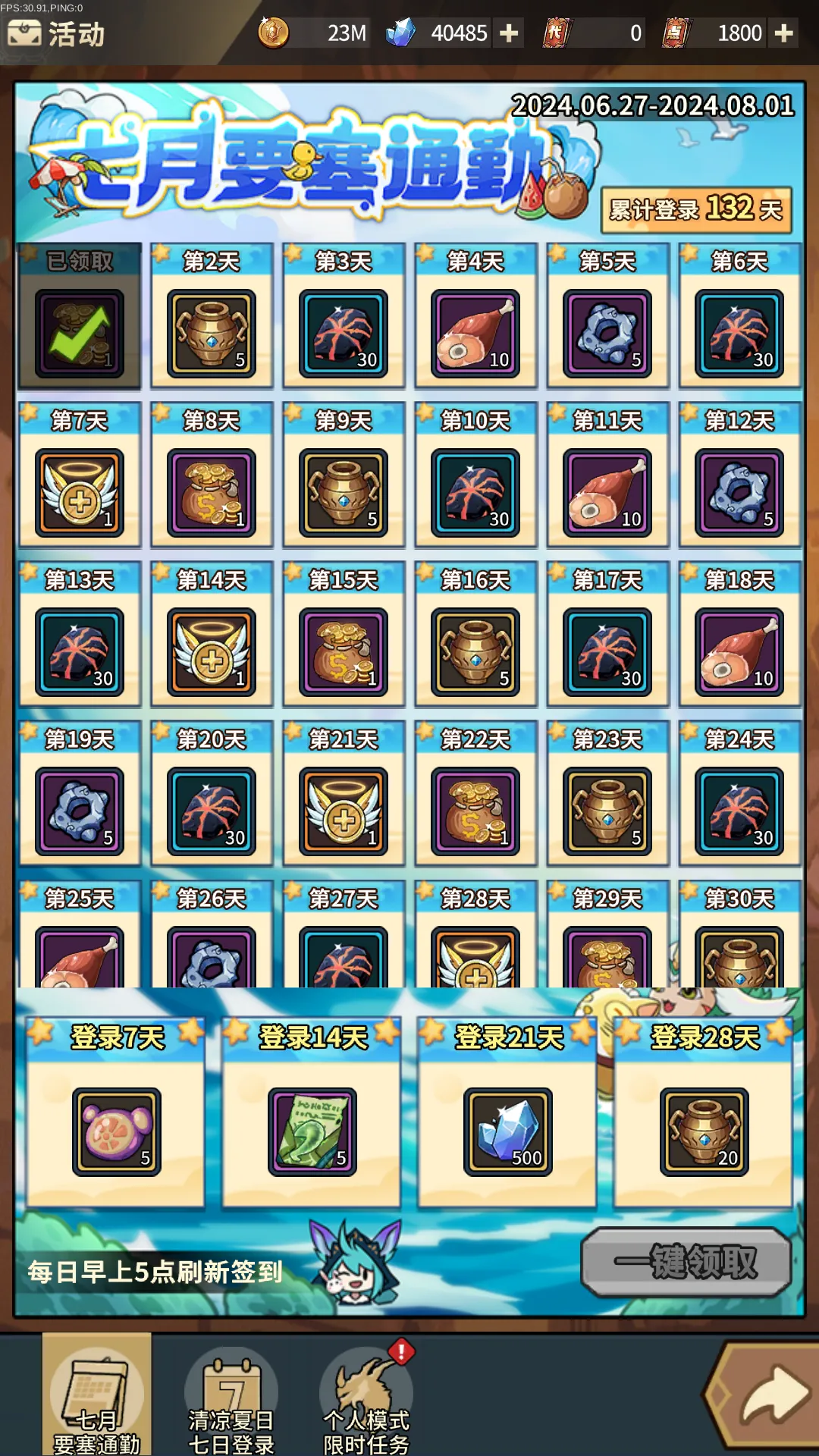Tap the plus button next to 40485 gems
819x1456 pixels.
509,33
